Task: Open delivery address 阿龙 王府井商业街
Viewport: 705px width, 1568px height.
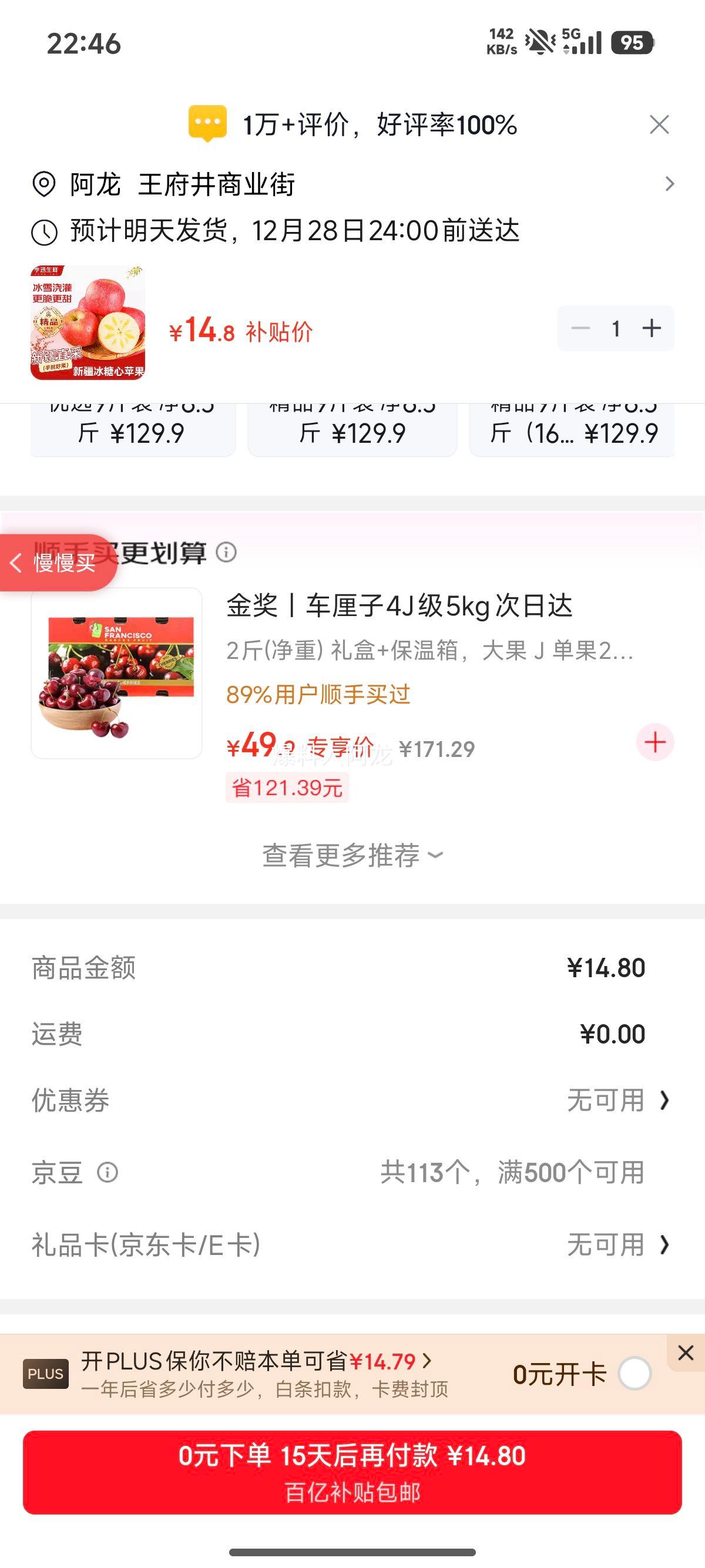Action: tap(352, 184)
